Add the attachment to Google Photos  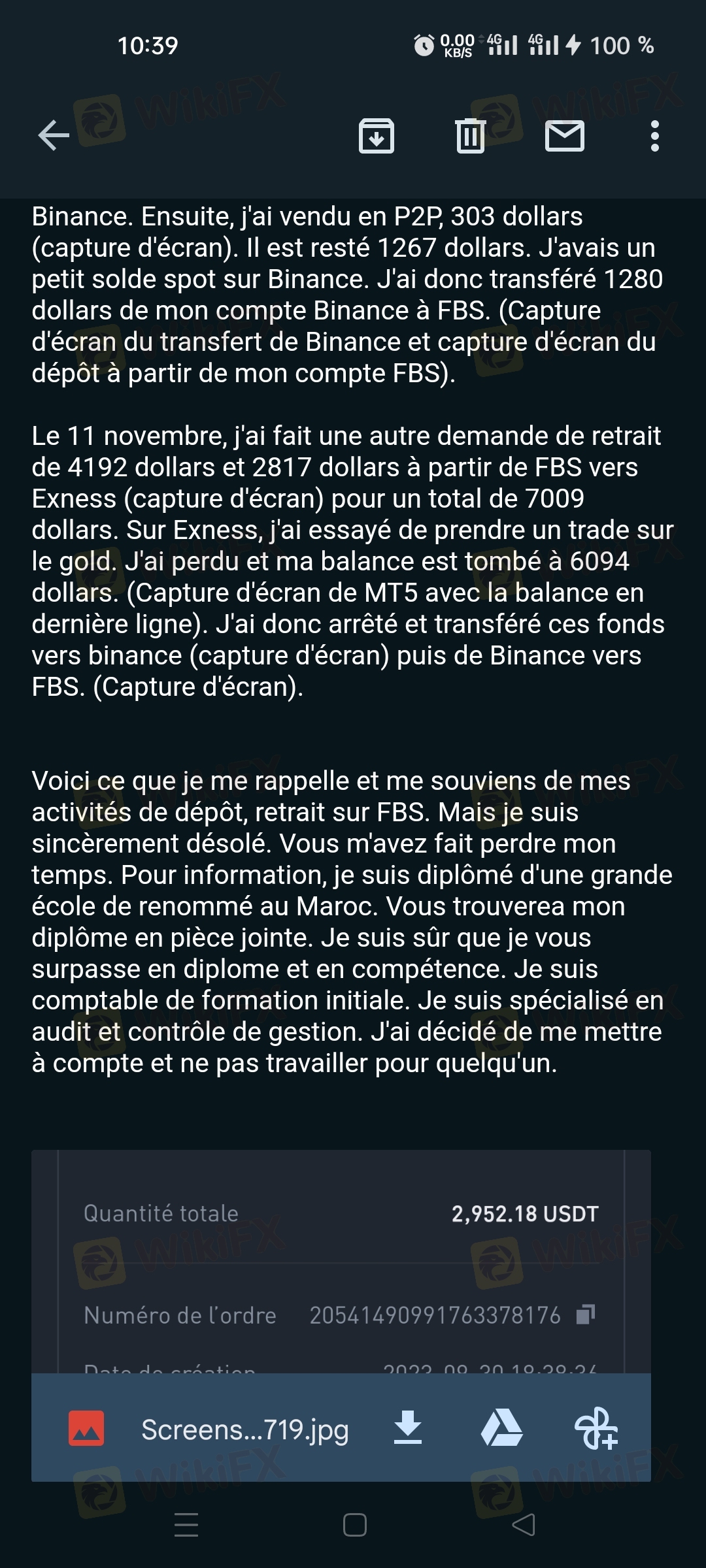point(596,1428)
